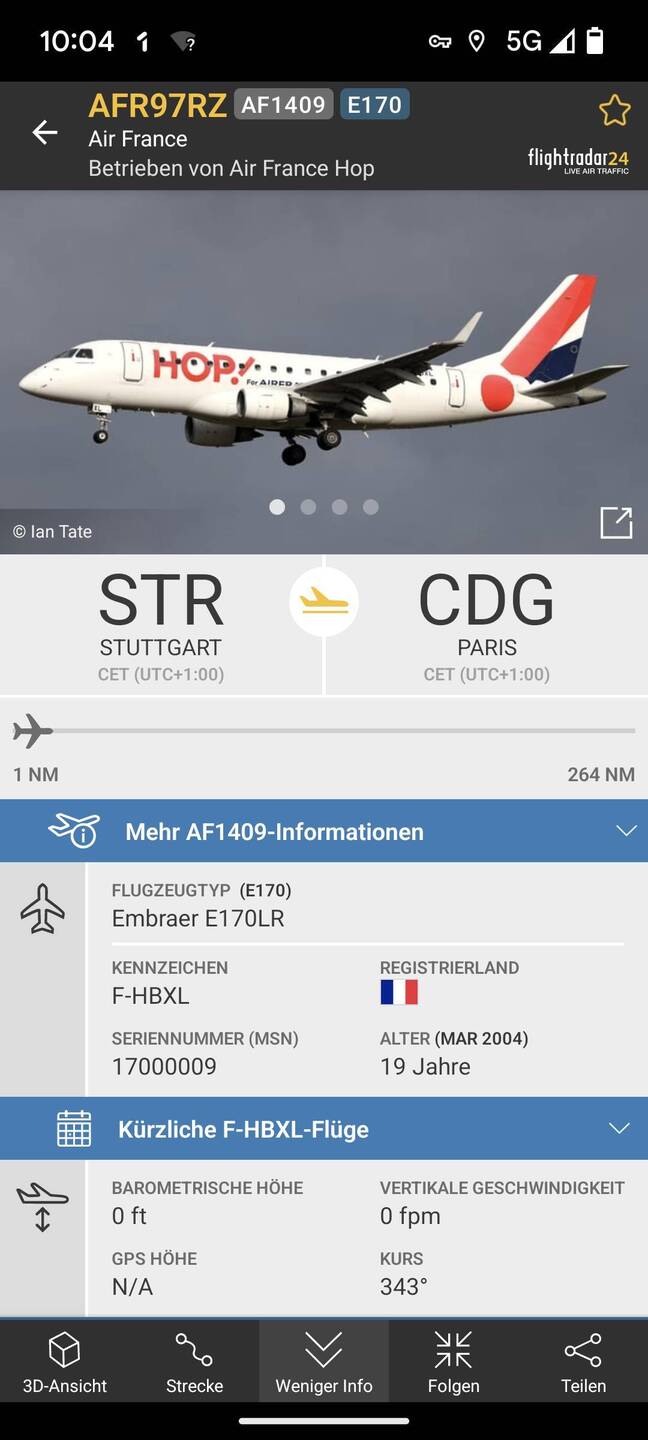Screen dimensions: 648x1440
Task: Add flight AFR97RZ to favorites with star
Action: (x=614, y=110)
